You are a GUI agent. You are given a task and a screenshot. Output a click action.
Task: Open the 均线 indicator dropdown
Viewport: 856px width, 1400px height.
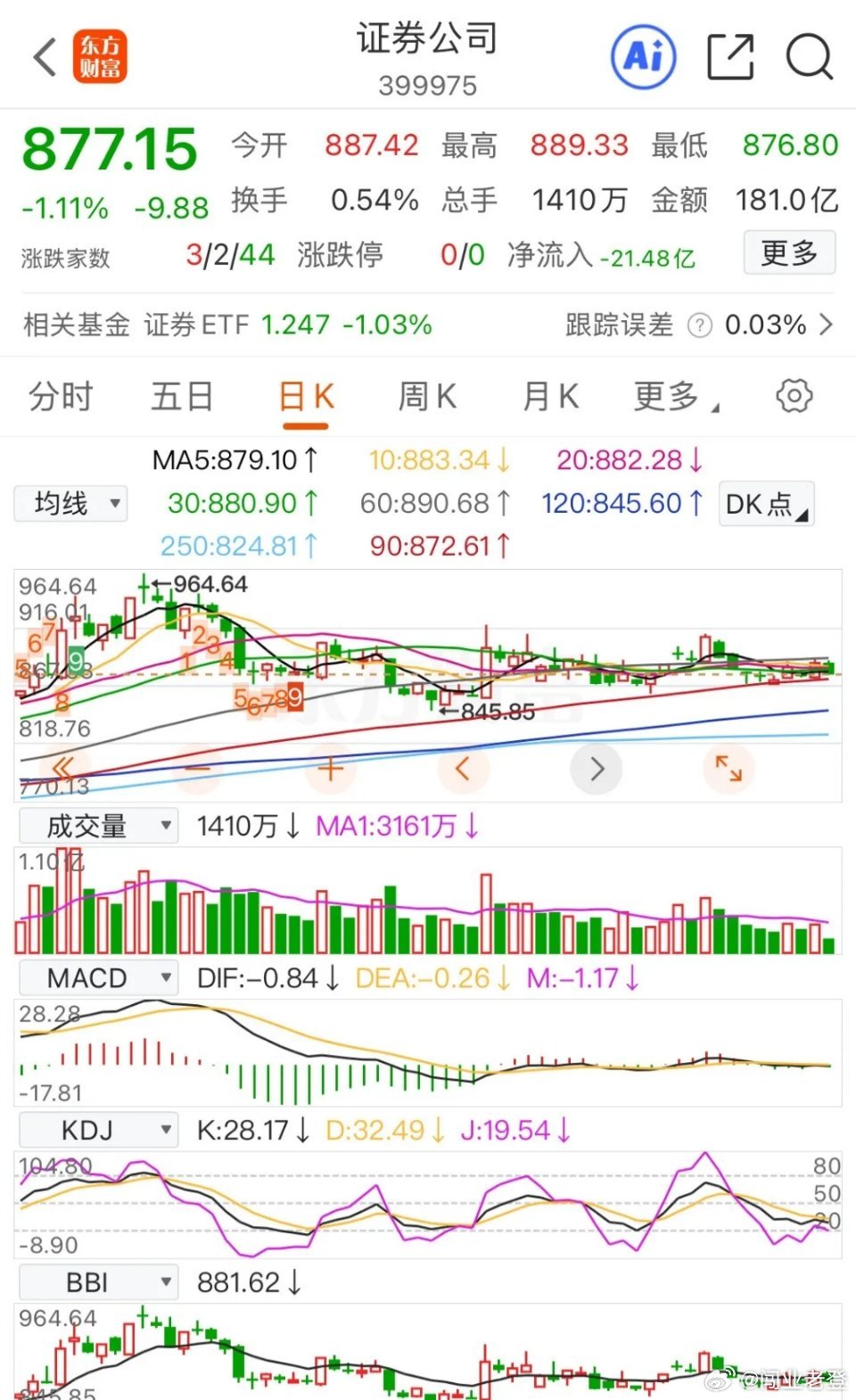tap(71, 504)
